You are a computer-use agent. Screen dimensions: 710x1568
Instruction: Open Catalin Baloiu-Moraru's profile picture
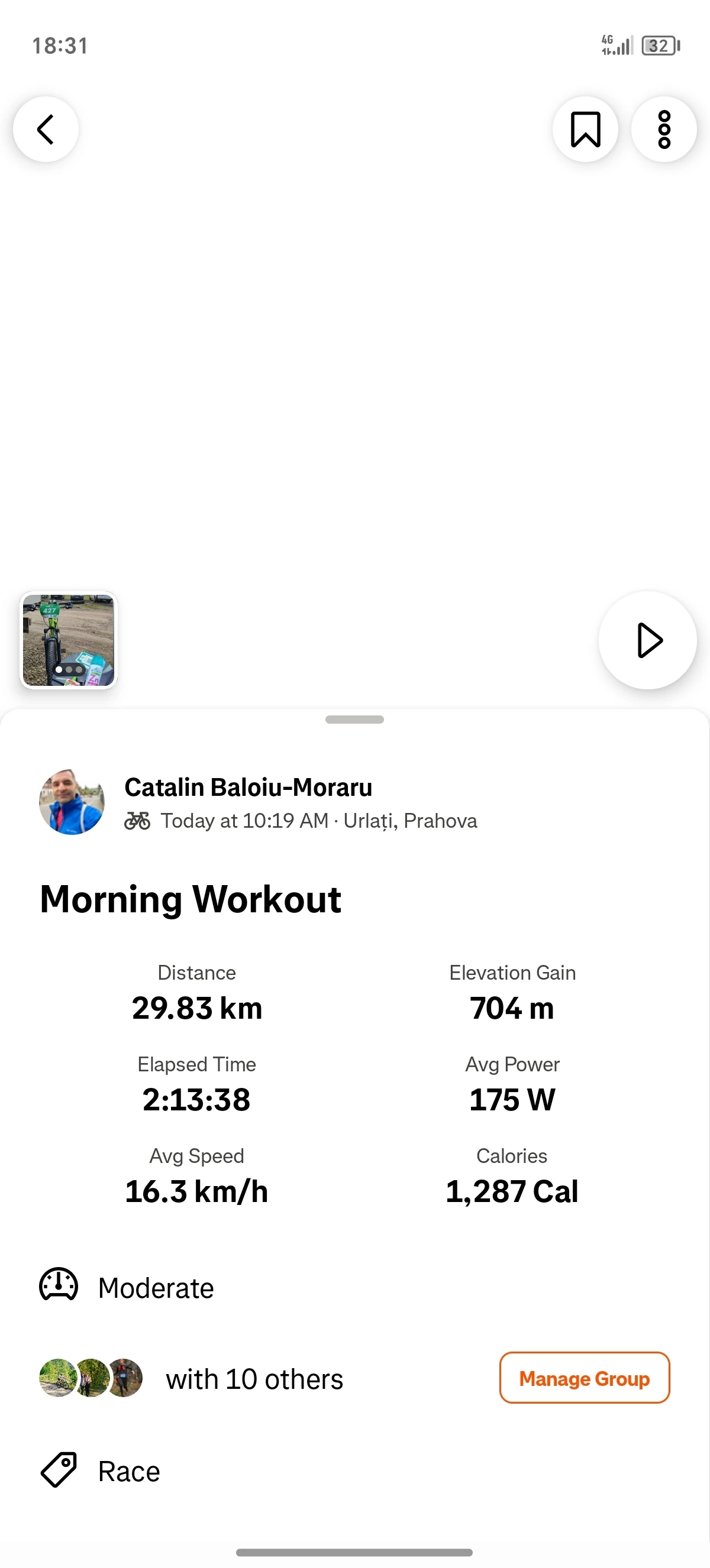click(x=72, y=802)
